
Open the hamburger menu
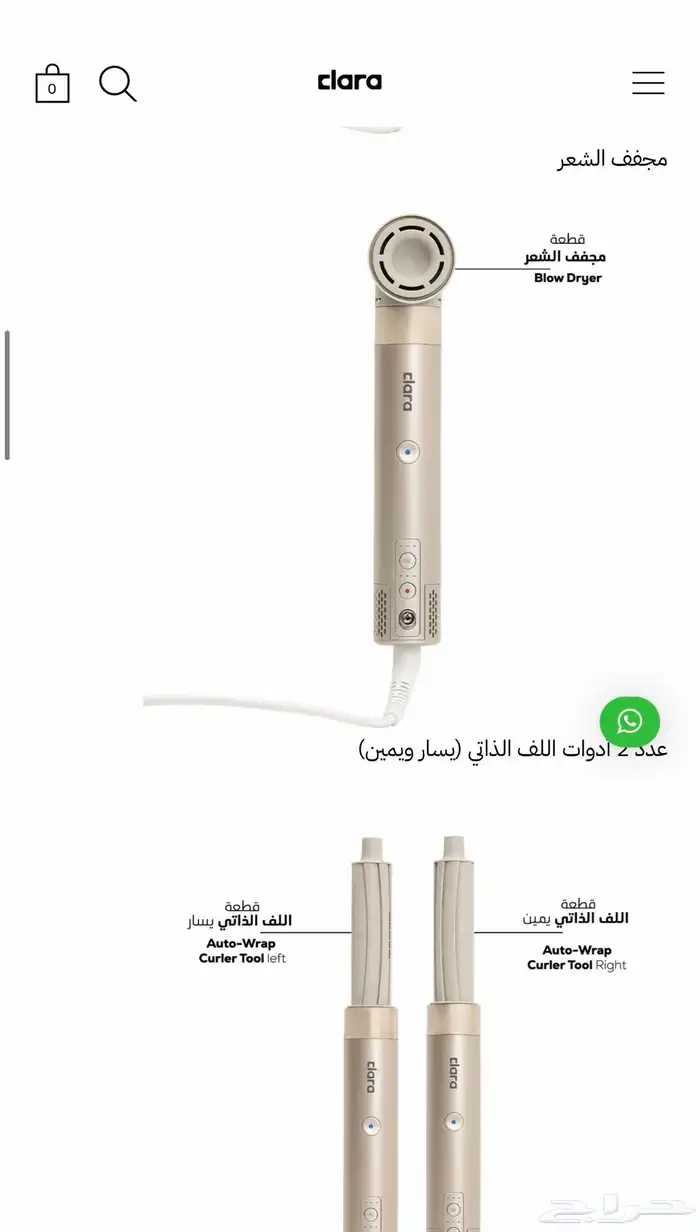(648, 83)
